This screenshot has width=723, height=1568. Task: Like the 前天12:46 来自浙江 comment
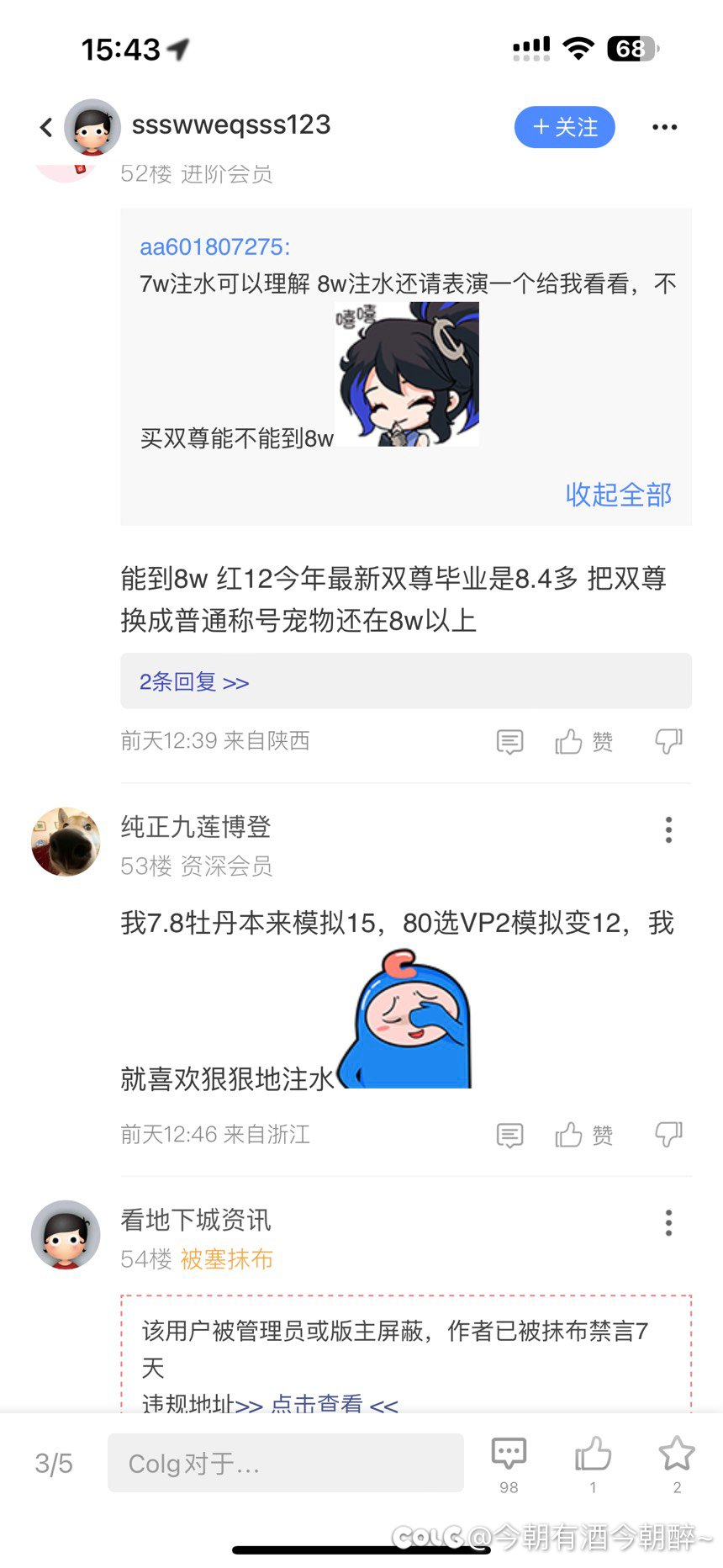[583, 1135]
